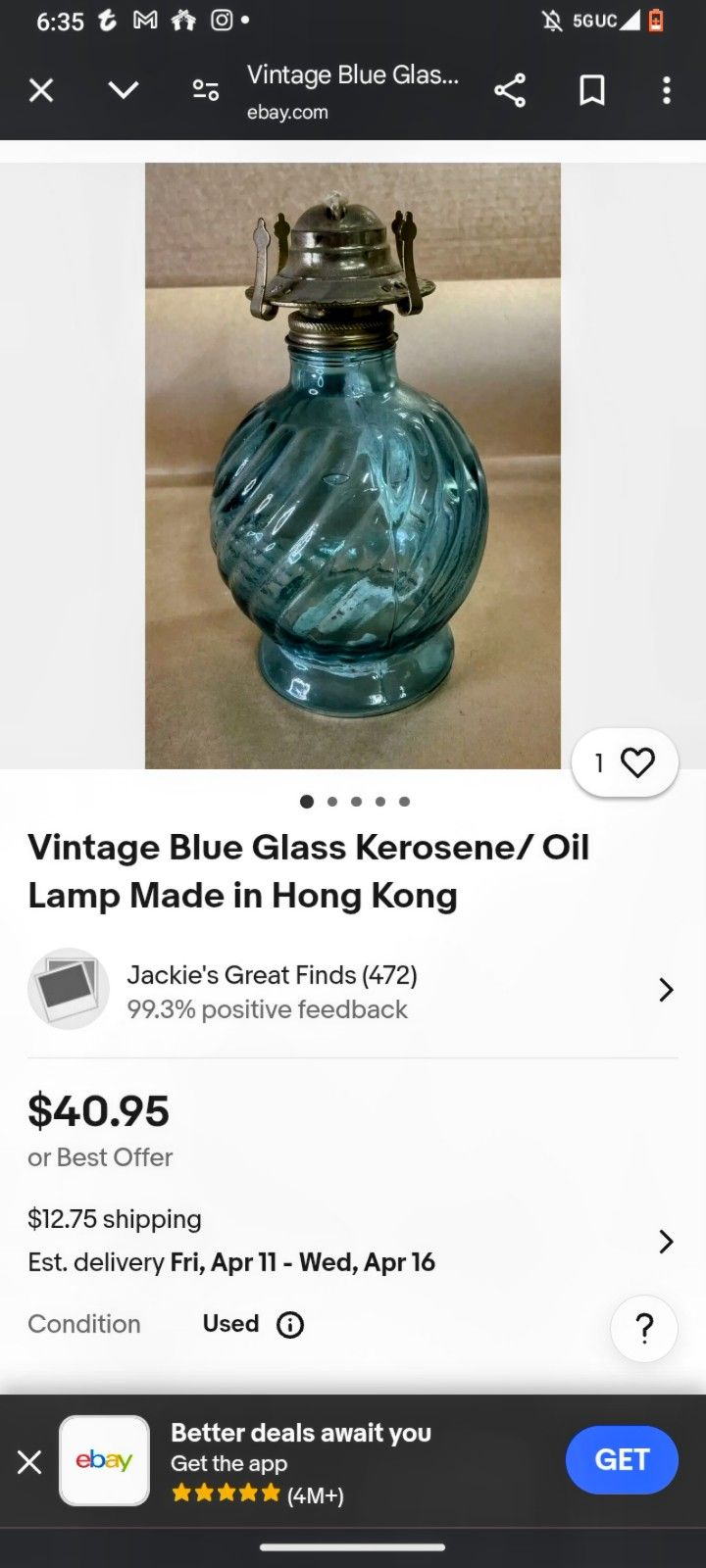This screenshot has height=1568, width=706.
Task: Share this eBay listing
Action: tap(510, 90)
